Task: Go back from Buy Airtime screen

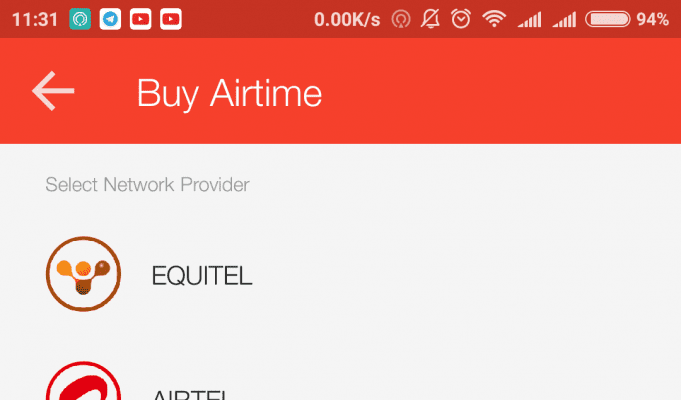Action: [53, 92]
